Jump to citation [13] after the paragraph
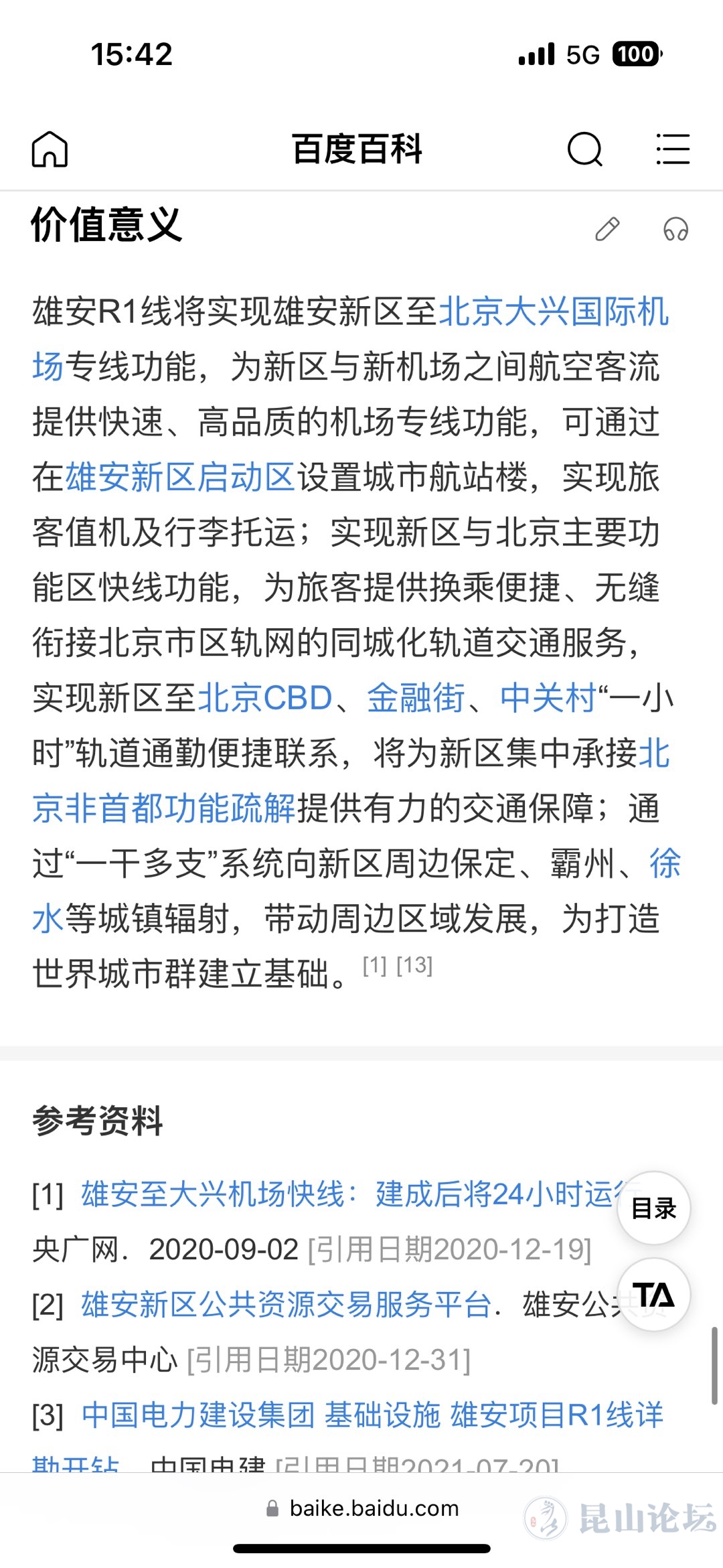The height and width of the screenshot is (1568, 723). coord(414,965)
